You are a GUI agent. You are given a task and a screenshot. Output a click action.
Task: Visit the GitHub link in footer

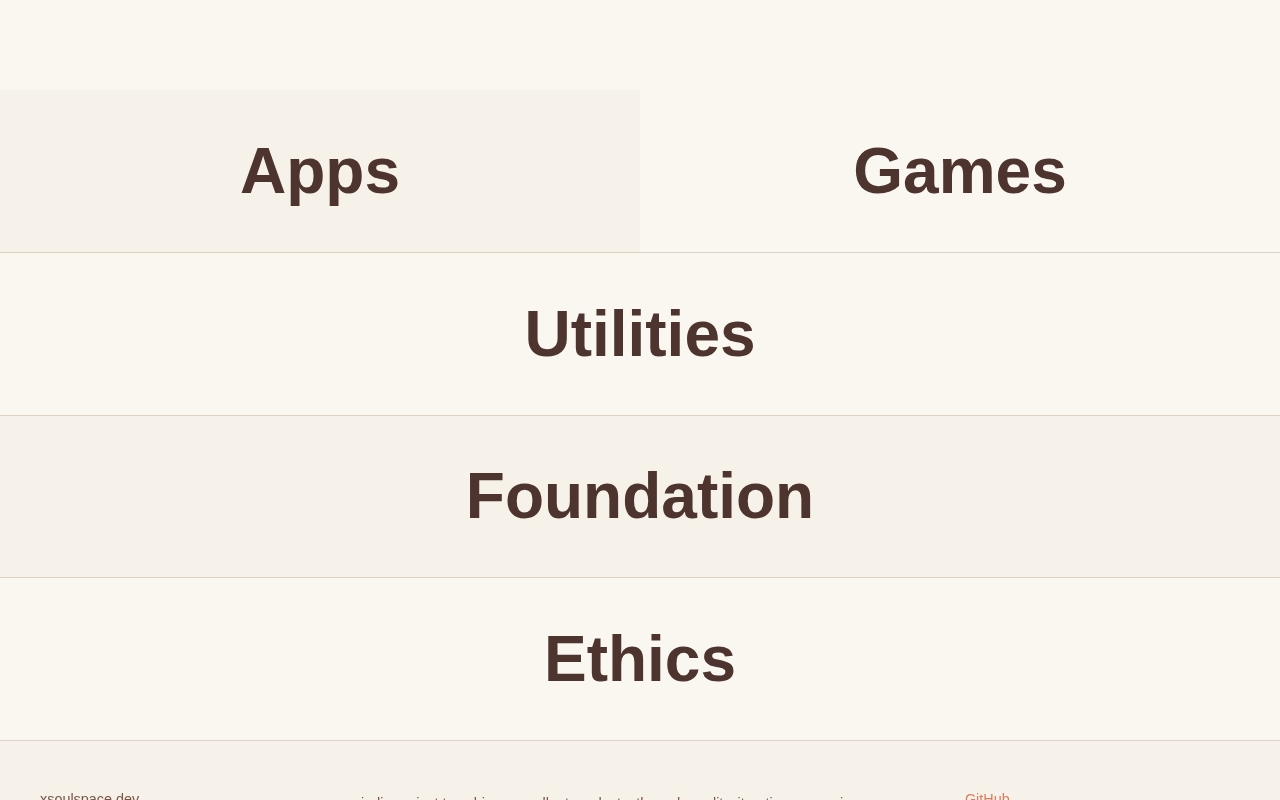point(986,796)
